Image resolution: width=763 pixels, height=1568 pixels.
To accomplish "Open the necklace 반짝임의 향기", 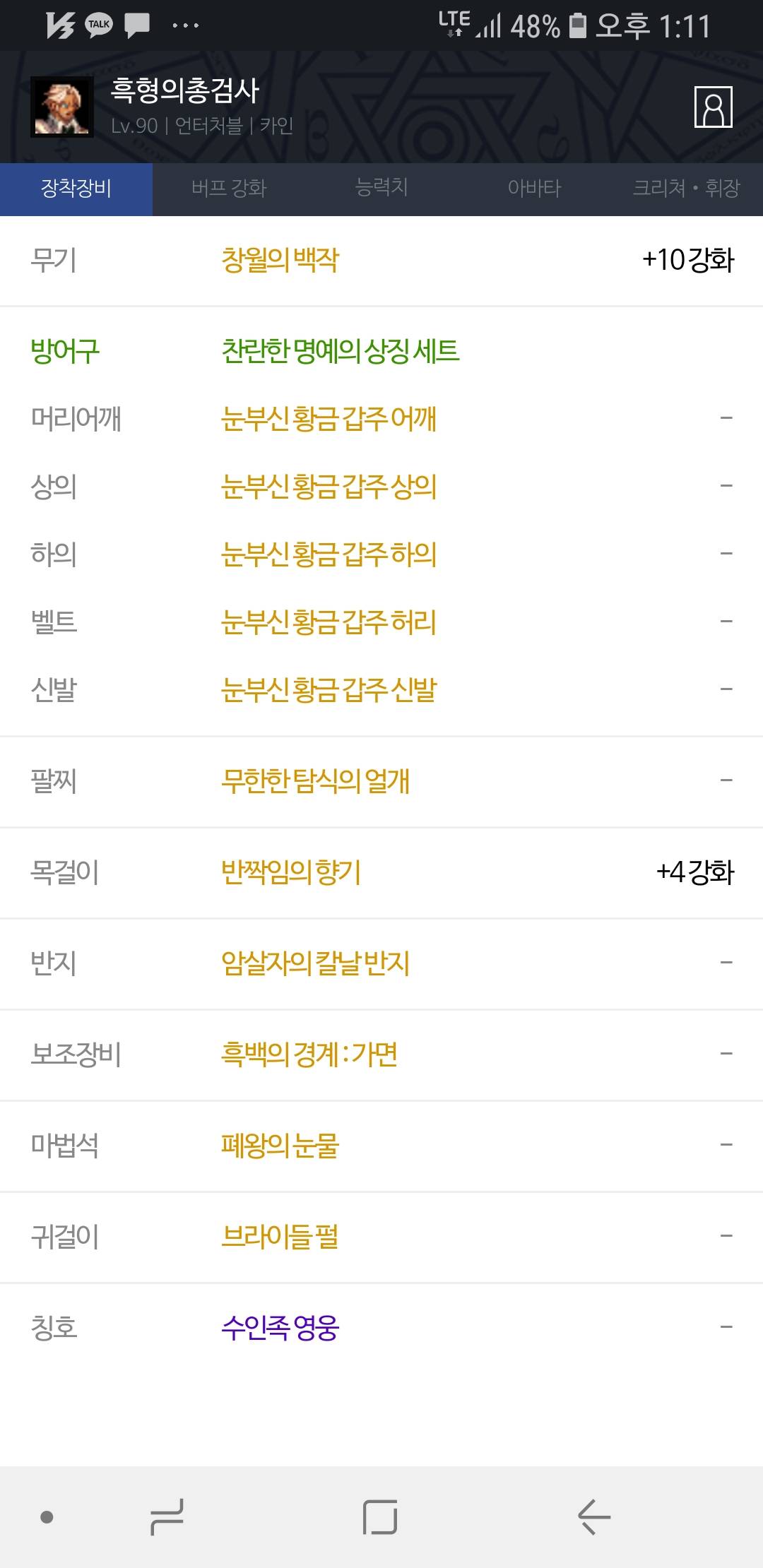I will tap(291, 872).
